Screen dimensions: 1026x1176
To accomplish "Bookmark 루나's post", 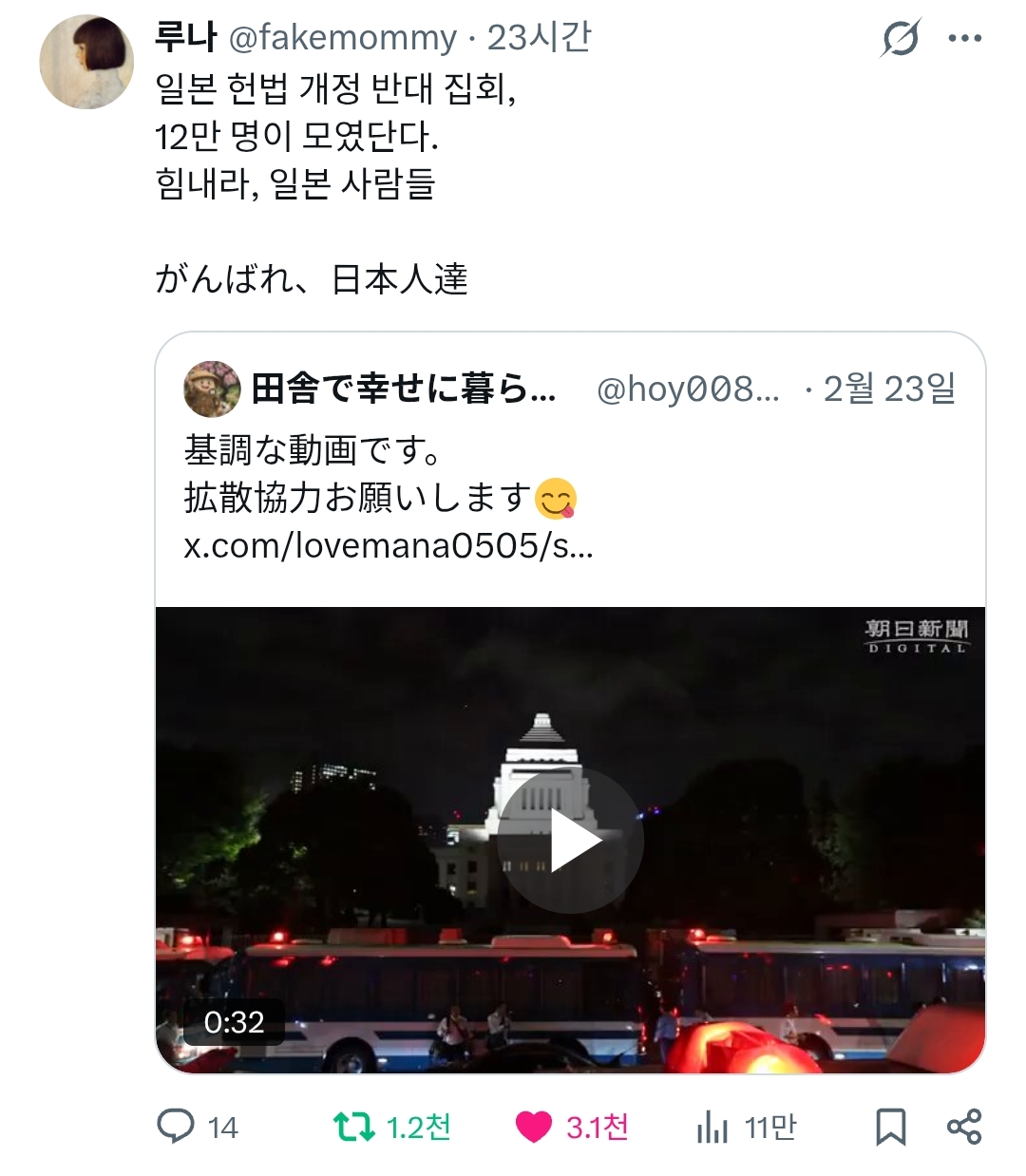I will [x=890, y=1127].
